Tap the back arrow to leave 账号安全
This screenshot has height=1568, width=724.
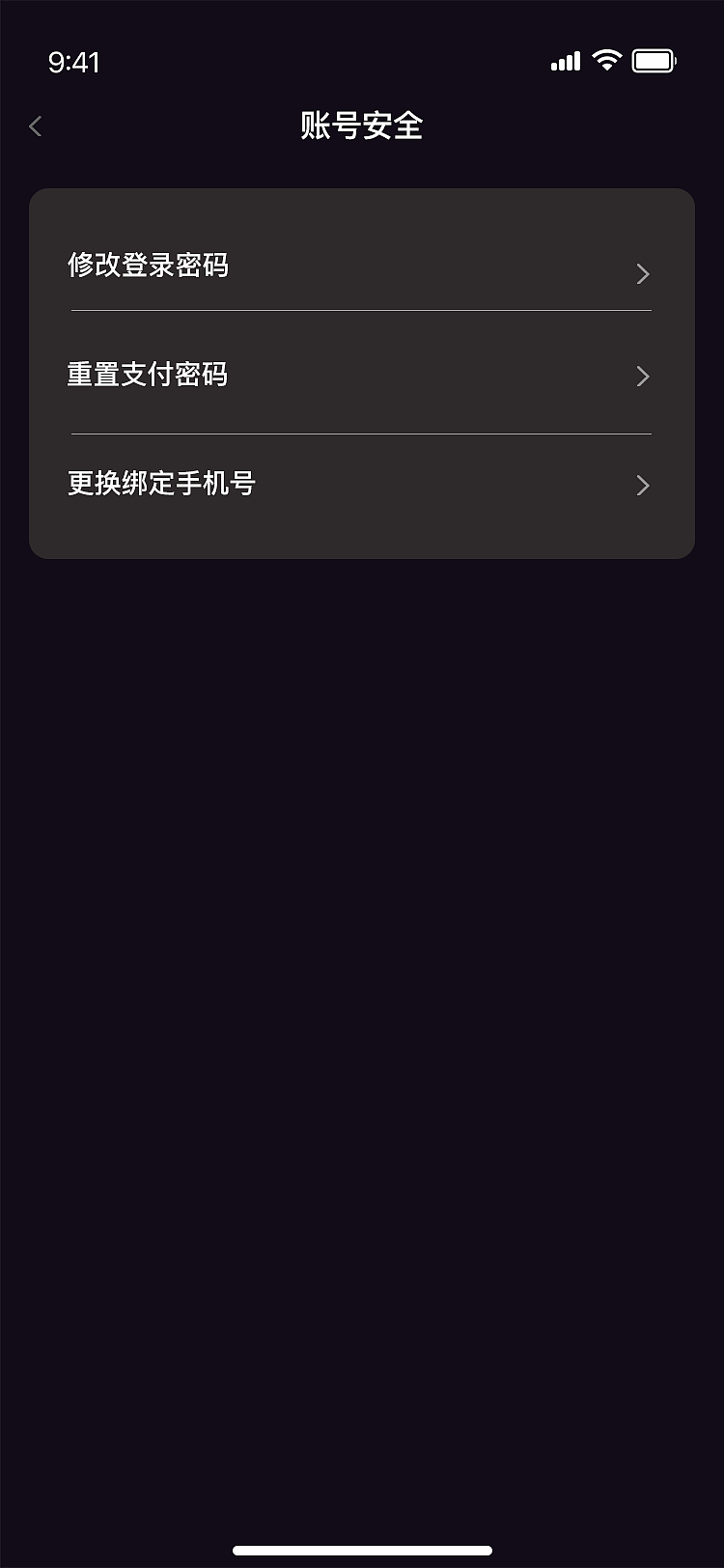35,126
